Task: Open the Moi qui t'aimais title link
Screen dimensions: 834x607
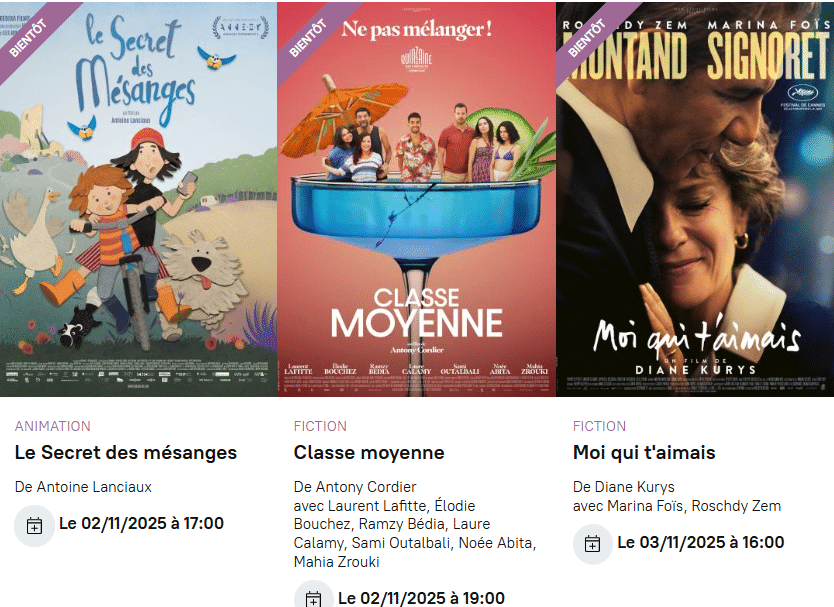Action: [x=644, y=453]
